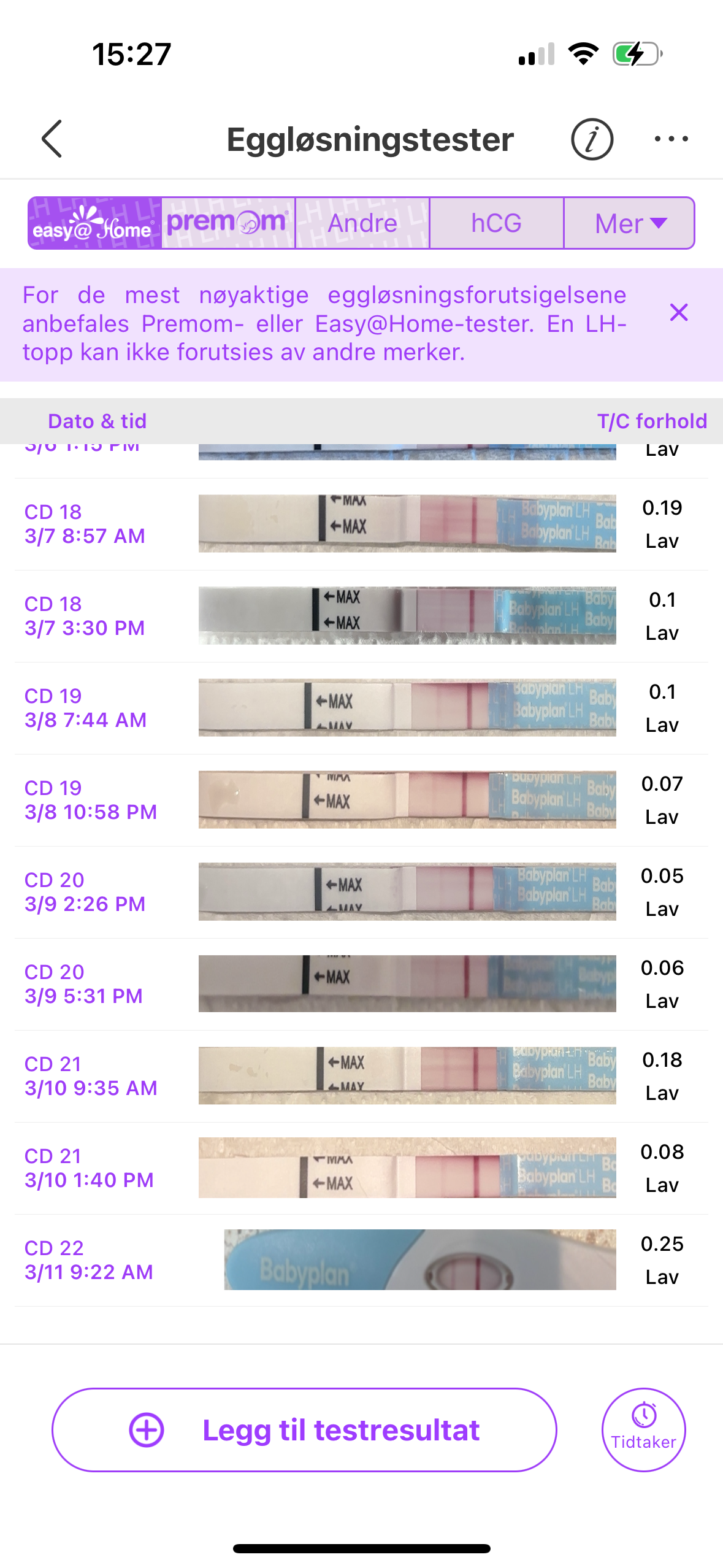Open the Tidtaker timer

point(643,1429)
